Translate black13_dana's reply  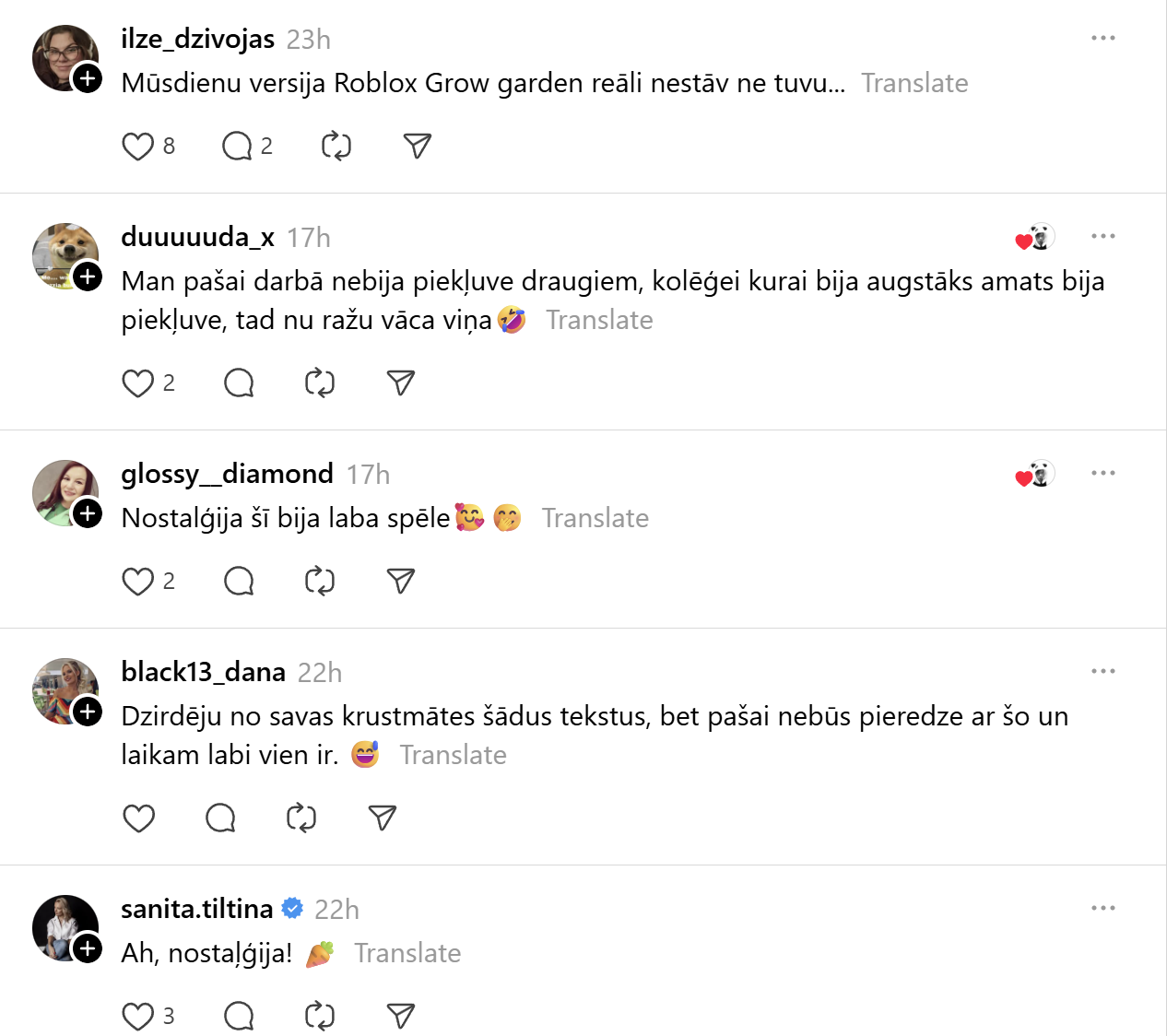coord(453,756)
